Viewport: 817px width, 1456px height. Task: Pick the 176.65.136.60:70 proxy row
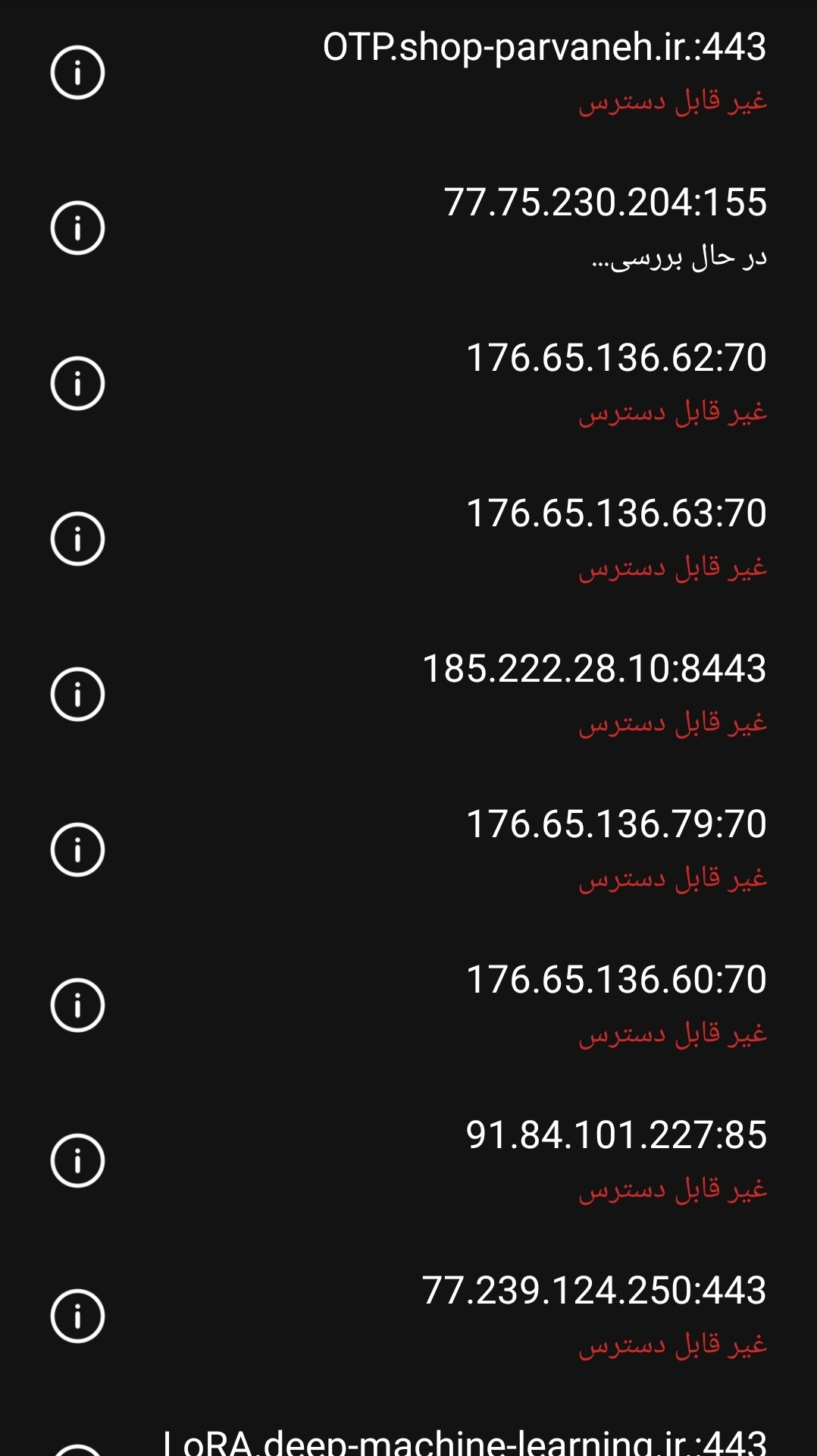point(409,1006)
